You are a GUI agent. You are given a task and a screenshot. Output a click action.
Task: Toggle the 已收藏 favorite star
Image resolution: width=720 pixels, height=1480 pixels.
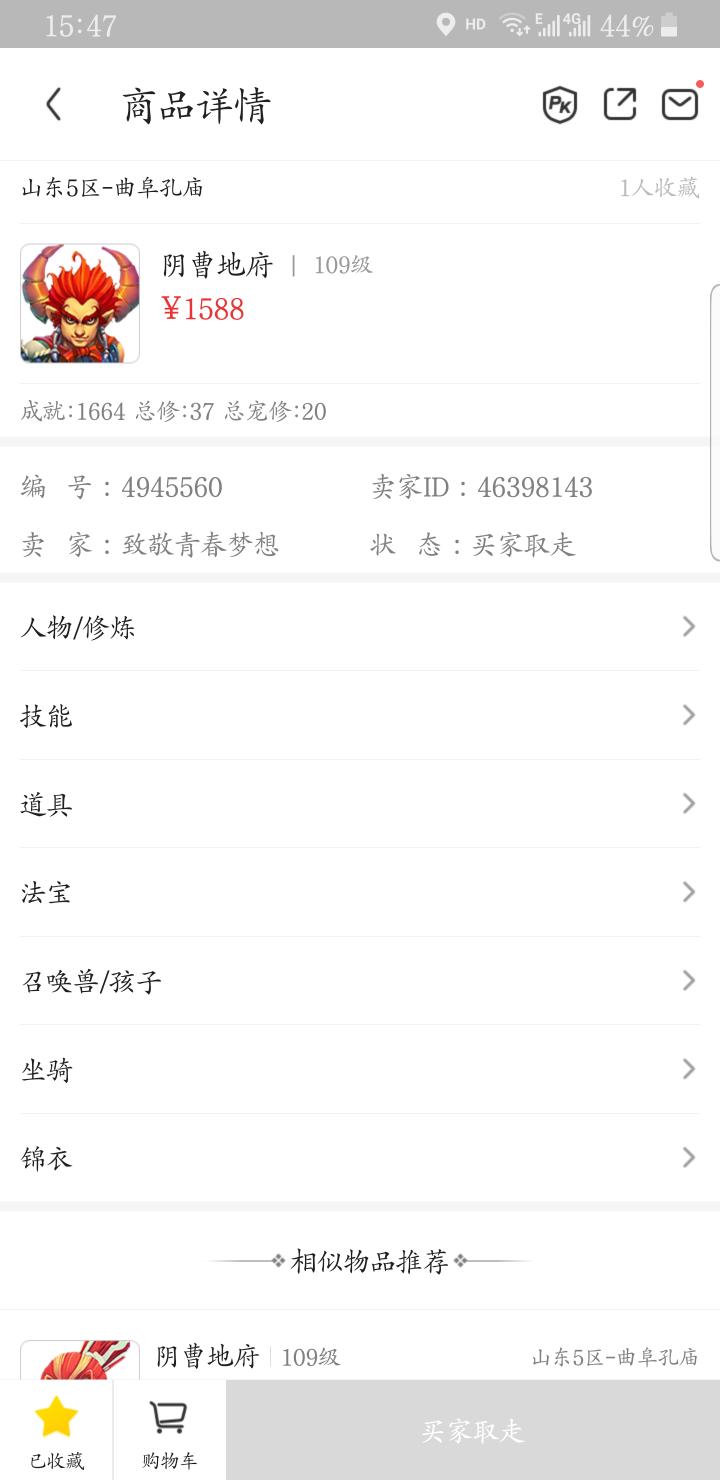pyautogui.click(x=56, y=1430)
